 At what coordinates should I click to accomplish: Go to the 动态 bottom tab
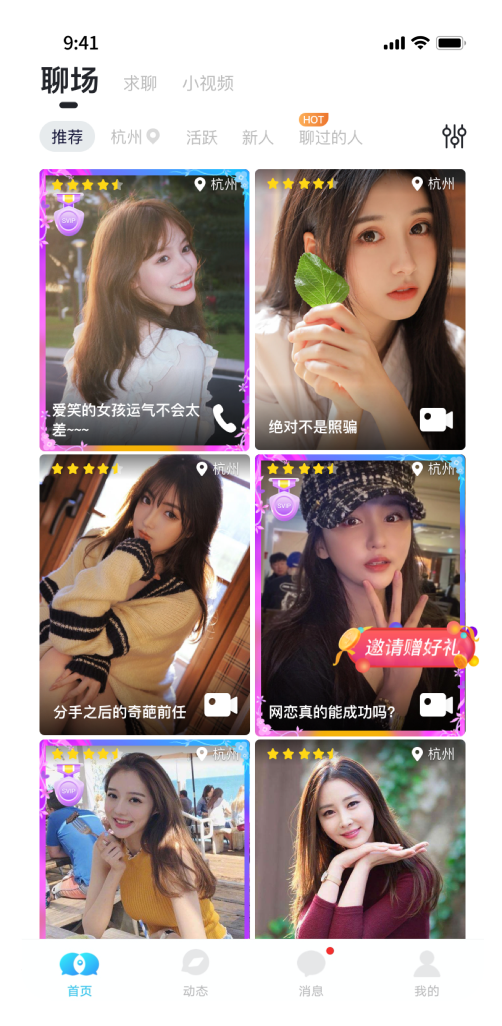195,974
